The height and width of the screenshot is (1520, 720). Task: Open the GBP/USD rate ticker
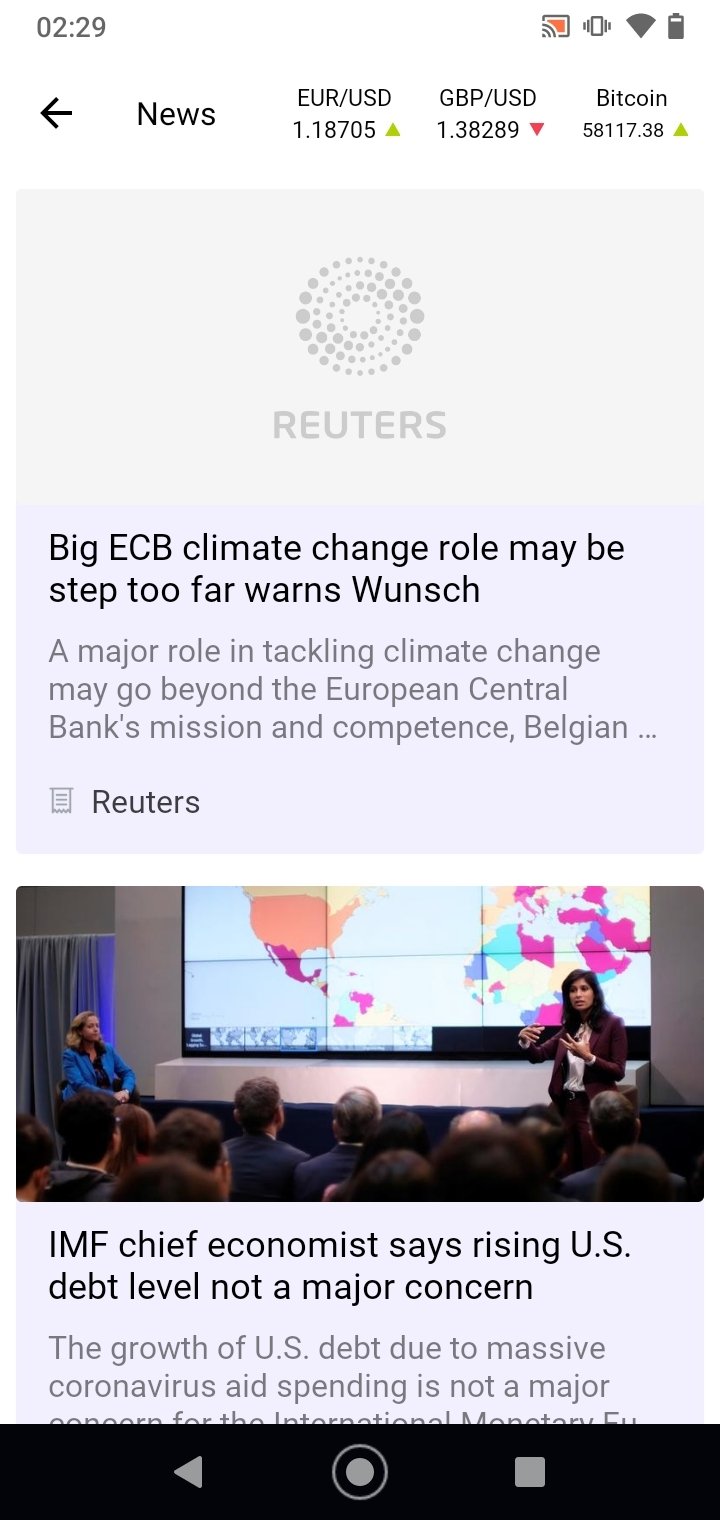[489, 114]
